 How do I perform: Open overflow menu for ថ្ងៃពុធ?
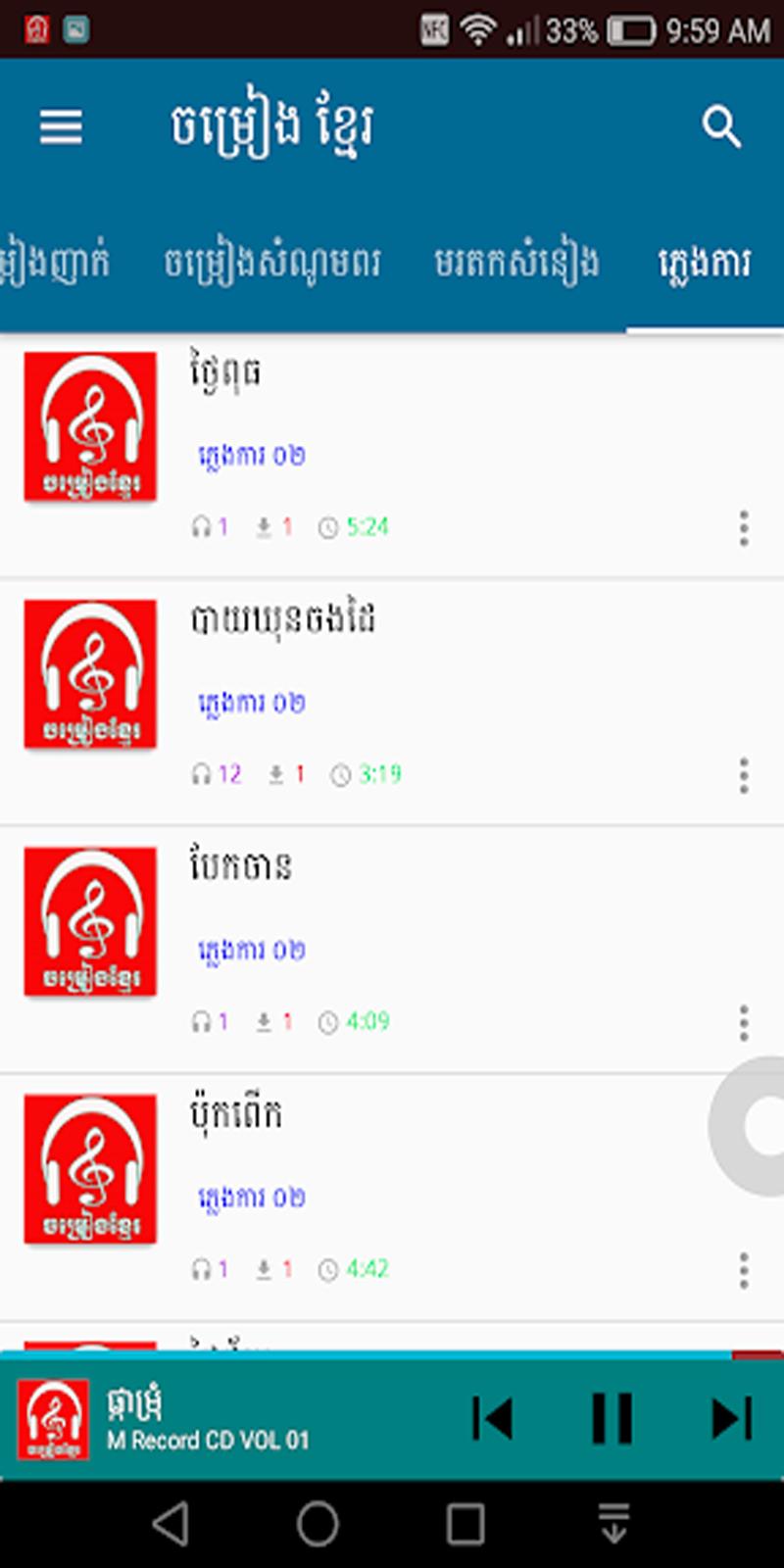(x=744, y=527)
